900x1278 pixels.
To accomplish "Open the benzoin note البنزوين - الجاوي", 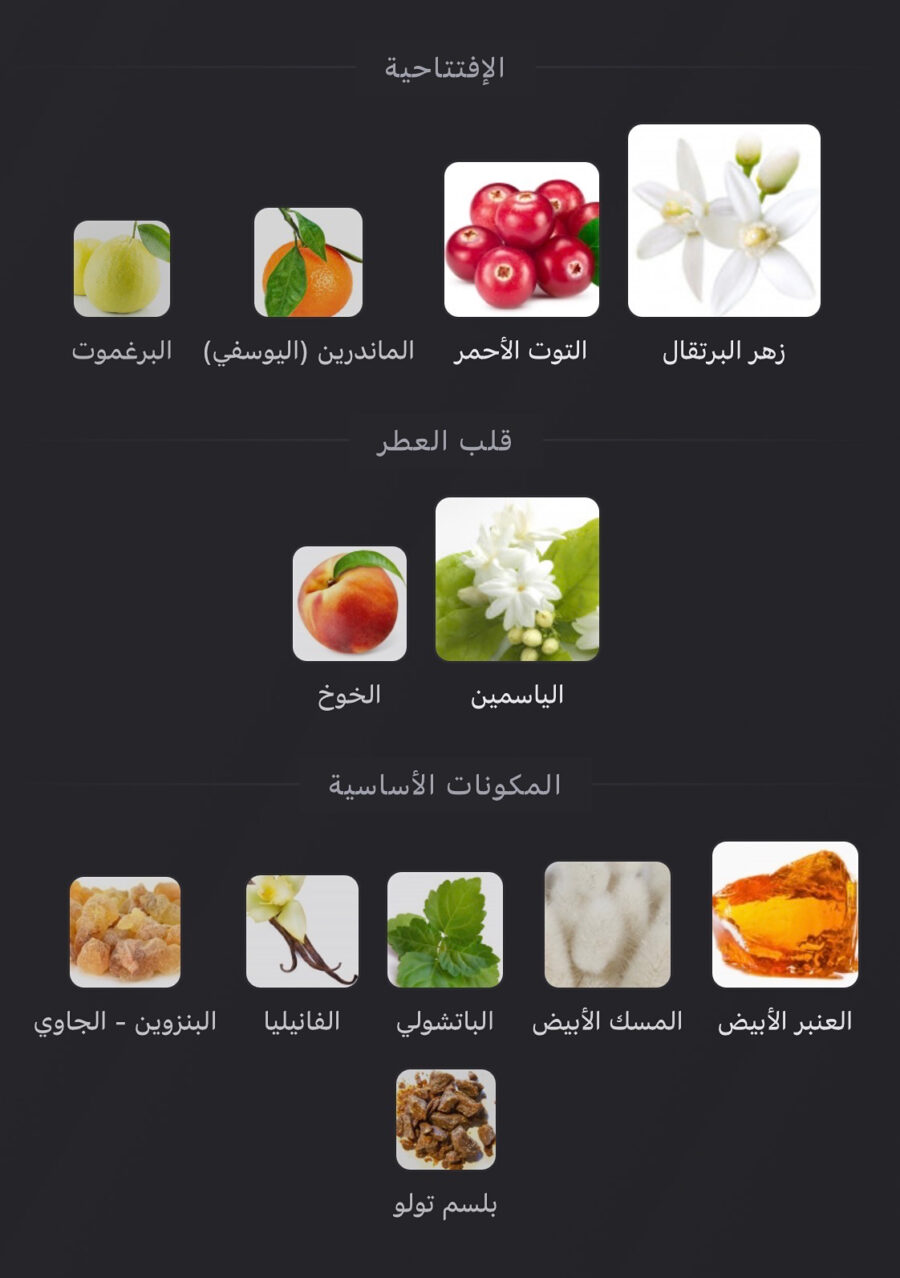I will pos(125,932).
